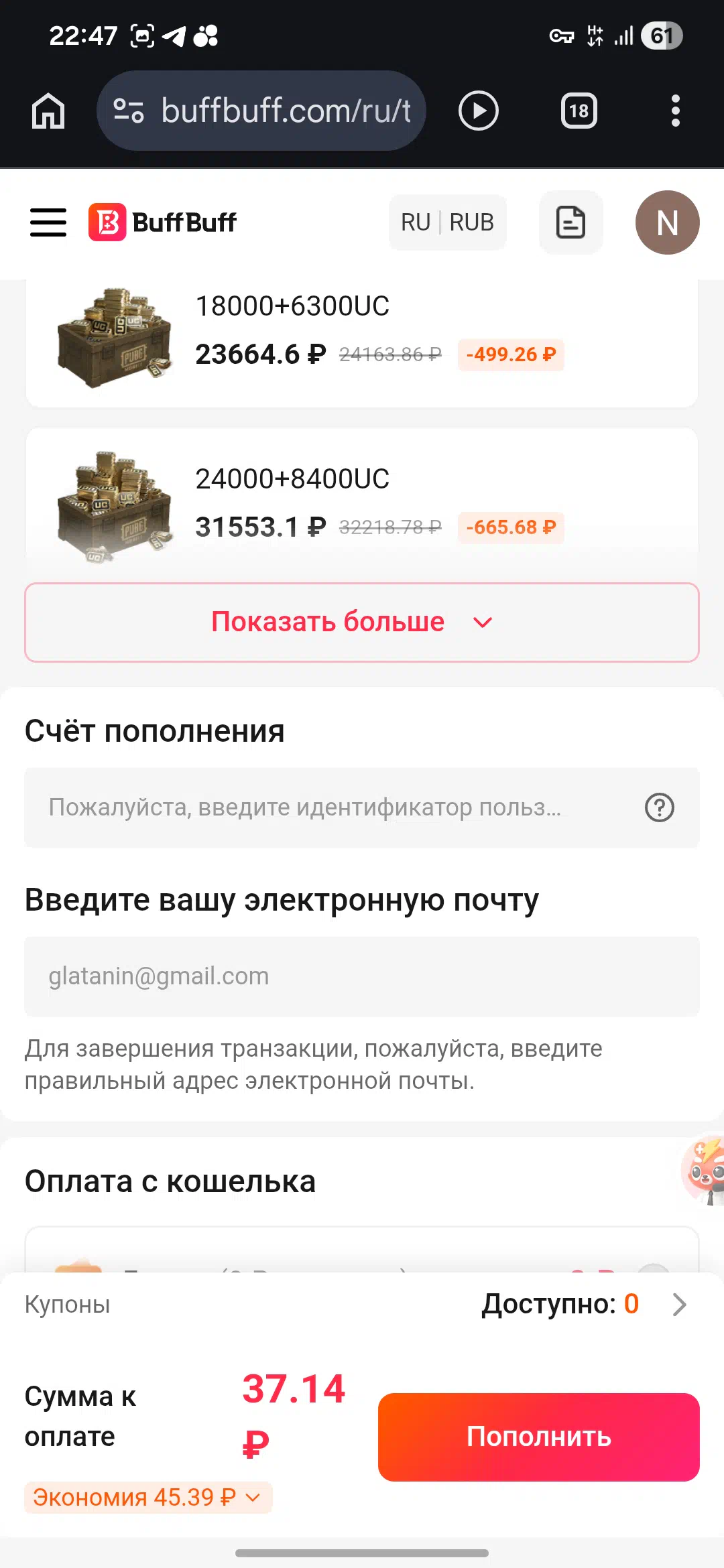Go to the browser home page
The image size is (724, 1568).
coord(48,111)
